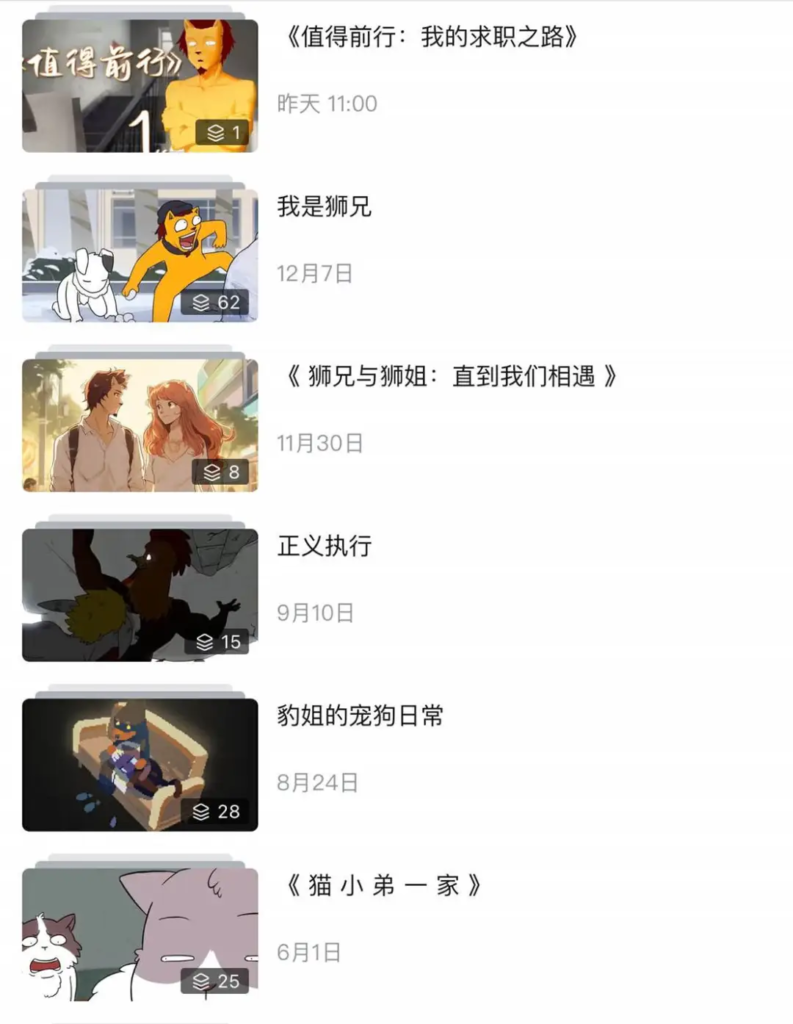
Task: Open the《猫小弟一家》collection
Action: point(383,886)
